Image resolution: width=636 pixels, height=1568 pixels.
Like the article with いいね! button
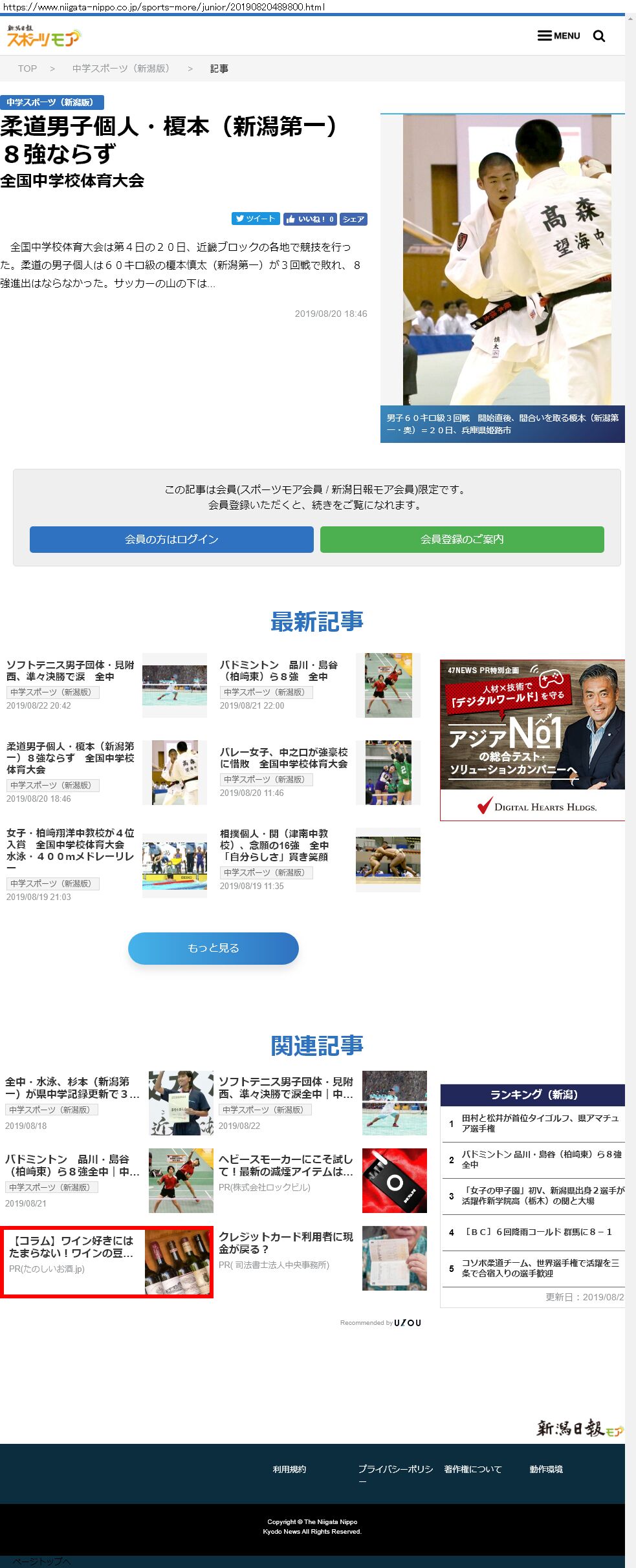(310, 219)
